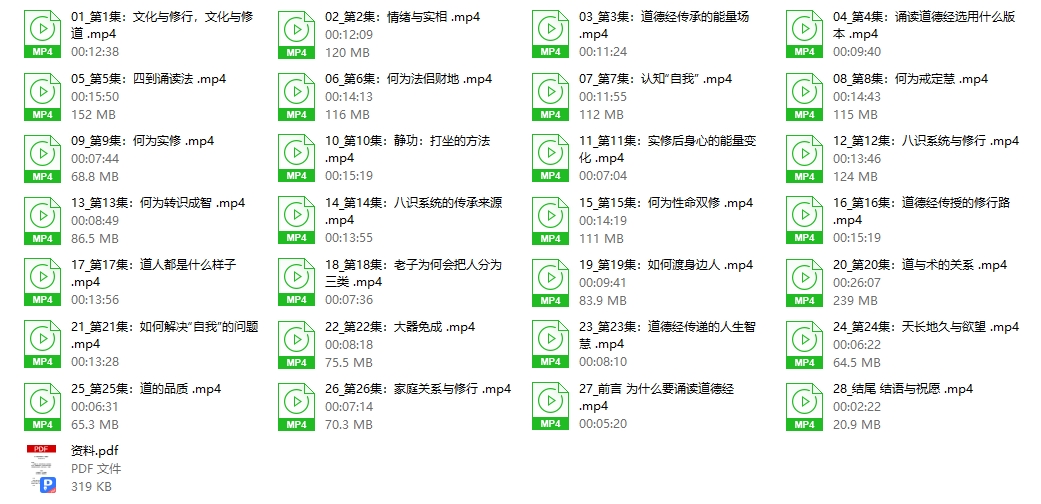Image resolution: width=1041 pixels, height=504 pixels.
Task: Open the 资料.pdf document
Action: (x=41, y=468)
